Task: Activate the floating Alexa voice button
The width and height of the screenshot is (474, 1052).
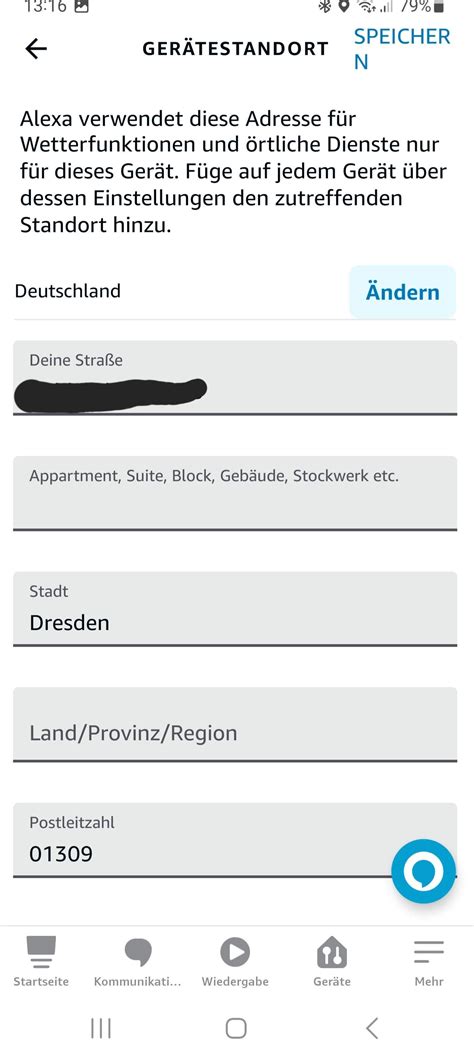Action: [x=424, y=872]
